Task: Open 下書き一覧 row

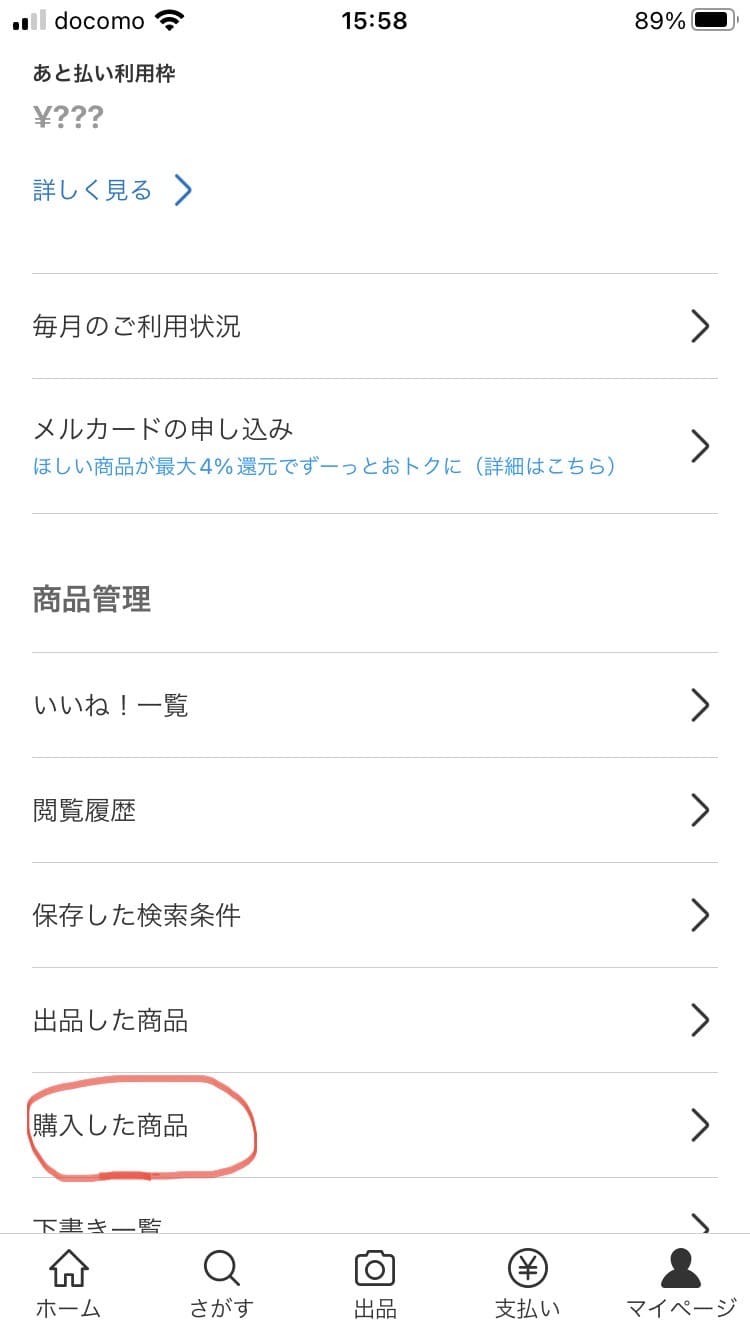Action: tap(374, 1222)
